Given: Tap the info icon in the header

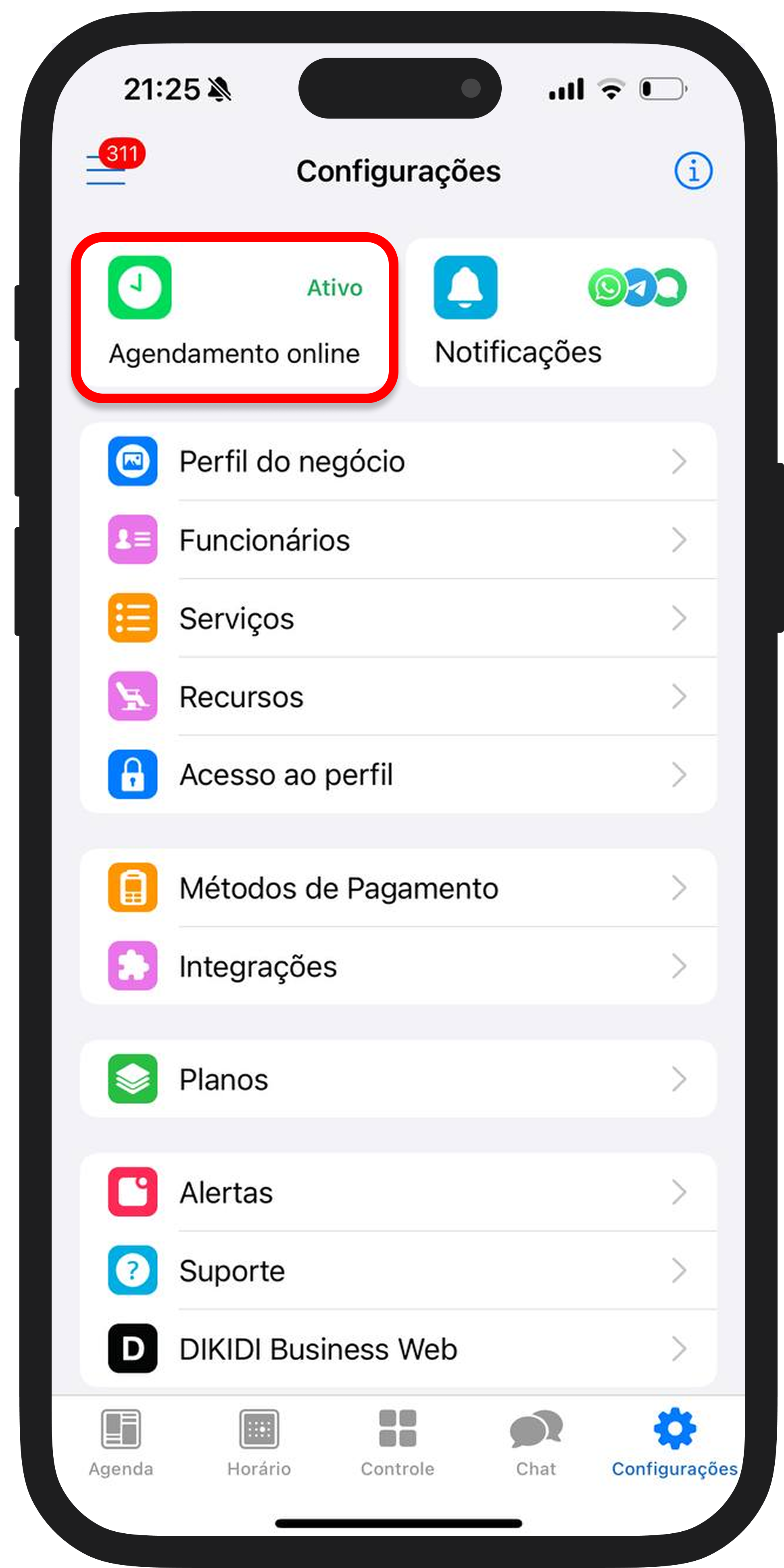Looking at the screenshot, I should tap(693, 171).
